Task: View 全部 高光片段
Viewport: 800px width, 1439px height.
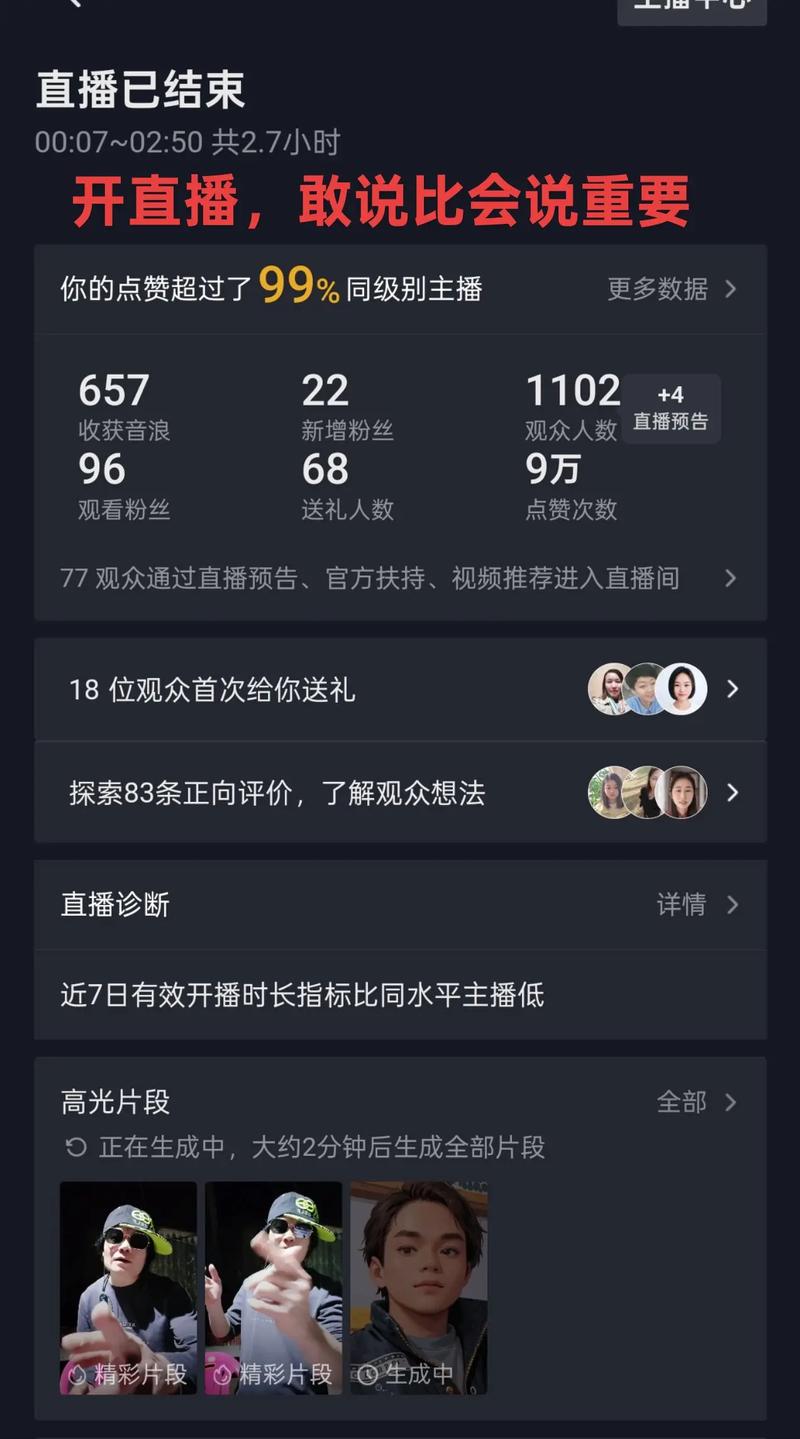Action: pyautogui.click(x=696, y=1102)
